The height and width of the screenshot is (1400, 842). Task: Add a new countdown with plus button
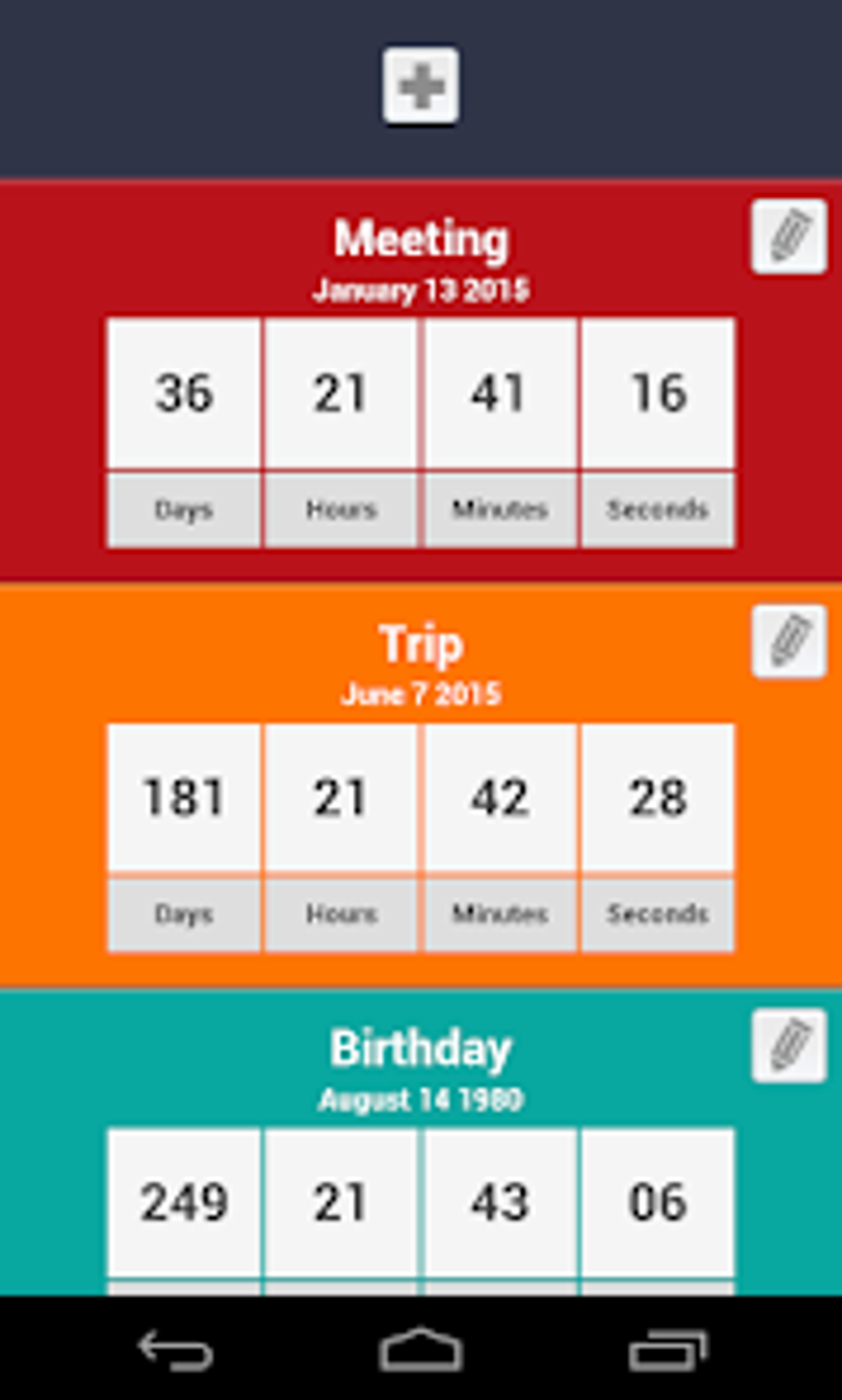(421, 86)
